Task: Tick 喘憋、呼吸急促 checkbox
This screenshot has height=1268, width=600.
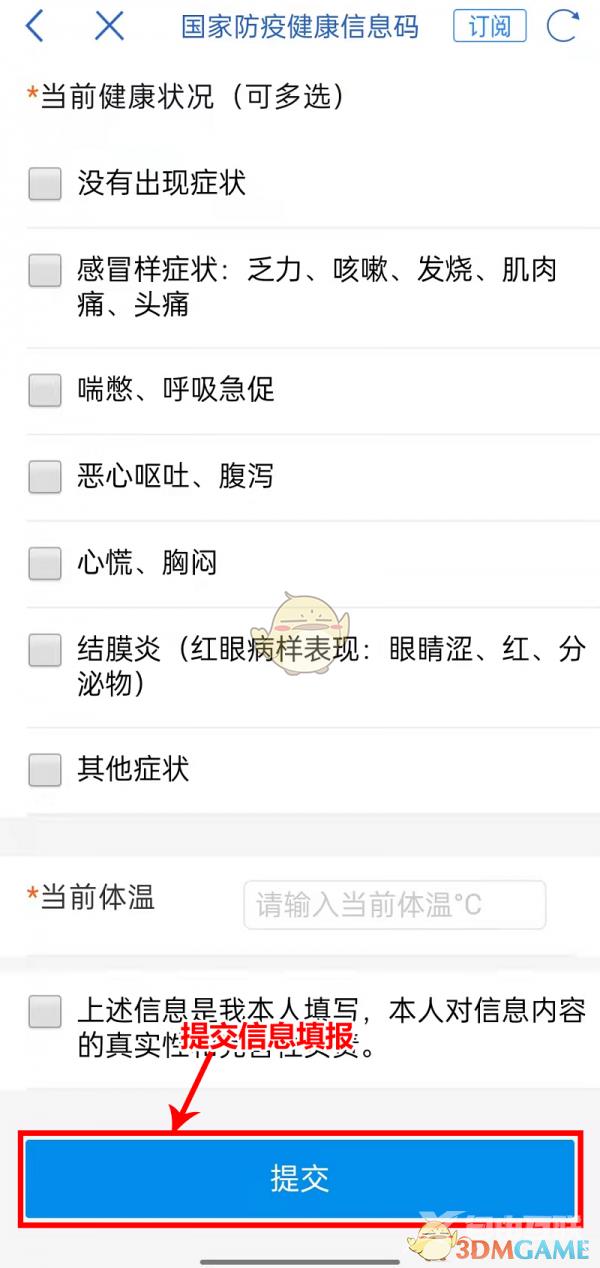Action: (45, 389)
